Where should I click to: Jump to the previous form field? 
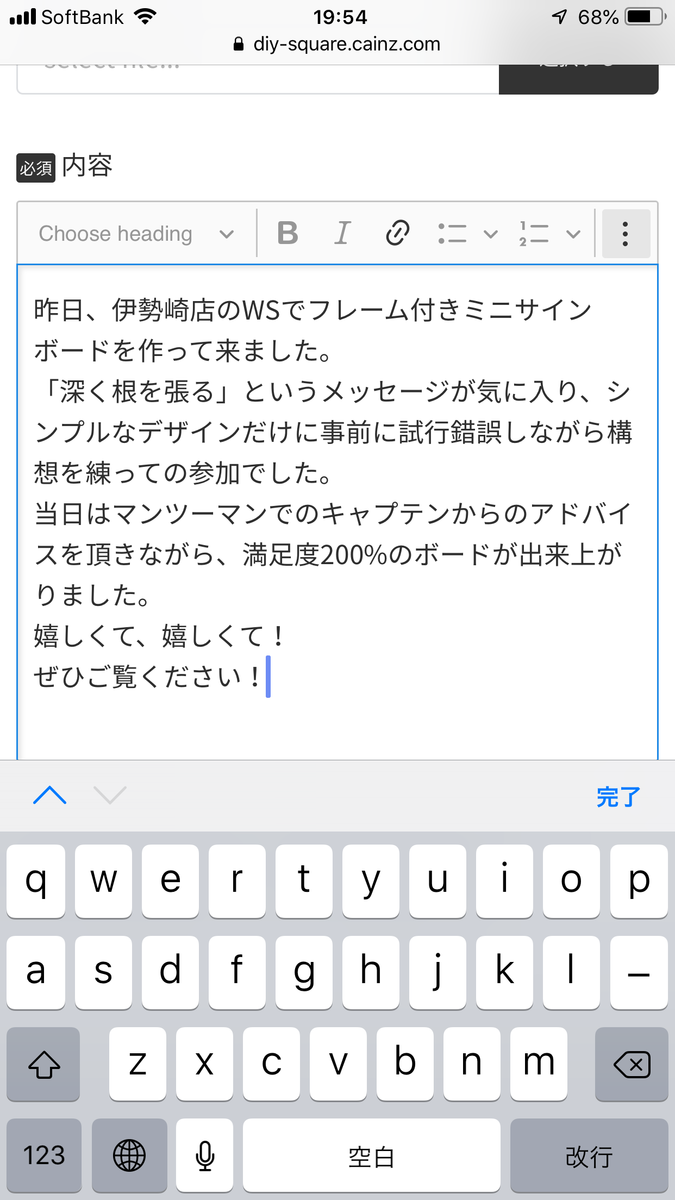(x=50, y=796)
